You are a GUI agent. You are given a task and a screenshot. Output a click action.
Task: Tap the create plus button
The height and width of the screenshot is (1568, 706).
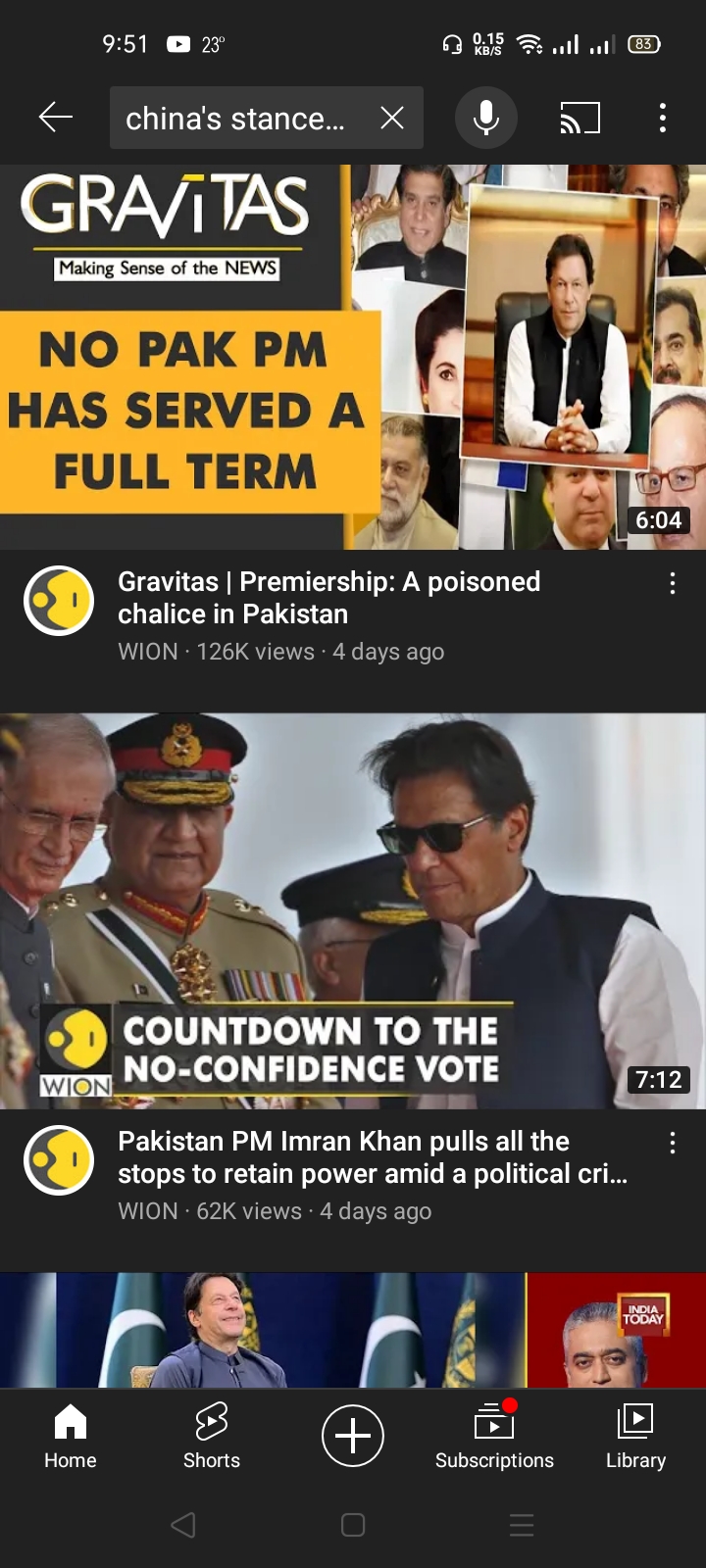(353, 1436)
